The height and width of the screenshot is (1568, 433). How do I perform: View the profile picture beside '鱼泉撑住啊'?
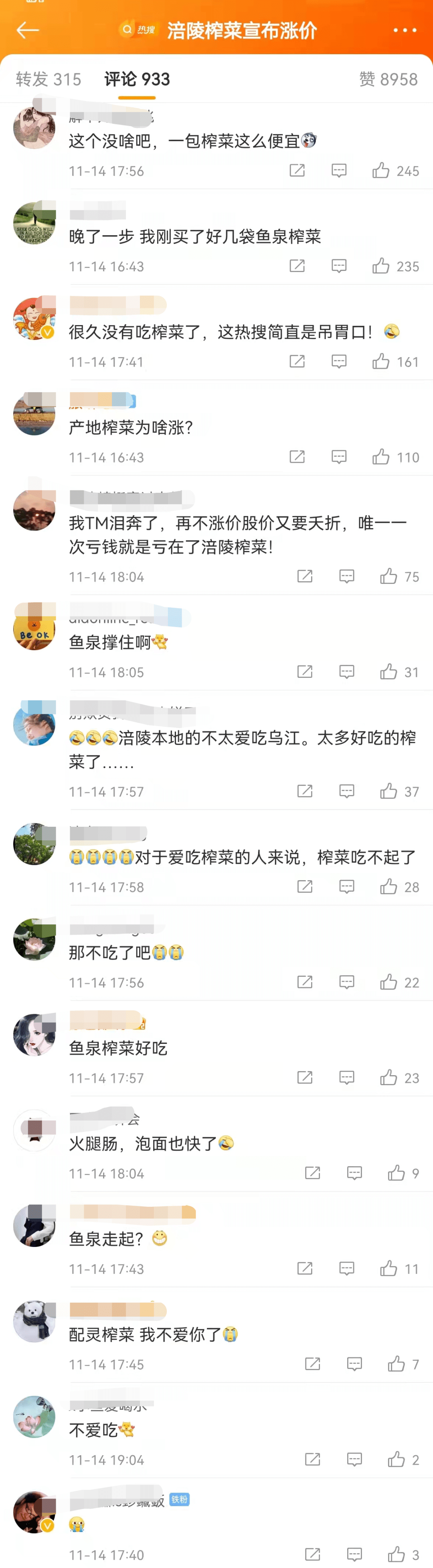pyautogui.click(x=34, y=629)
